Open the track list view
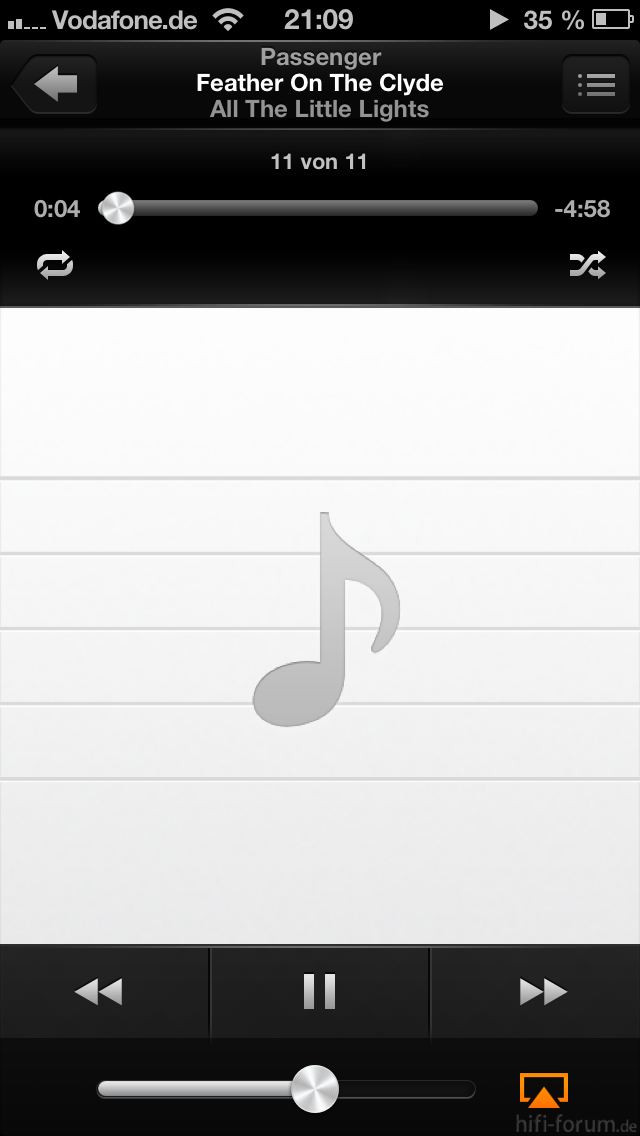 [x=596, y=84]
